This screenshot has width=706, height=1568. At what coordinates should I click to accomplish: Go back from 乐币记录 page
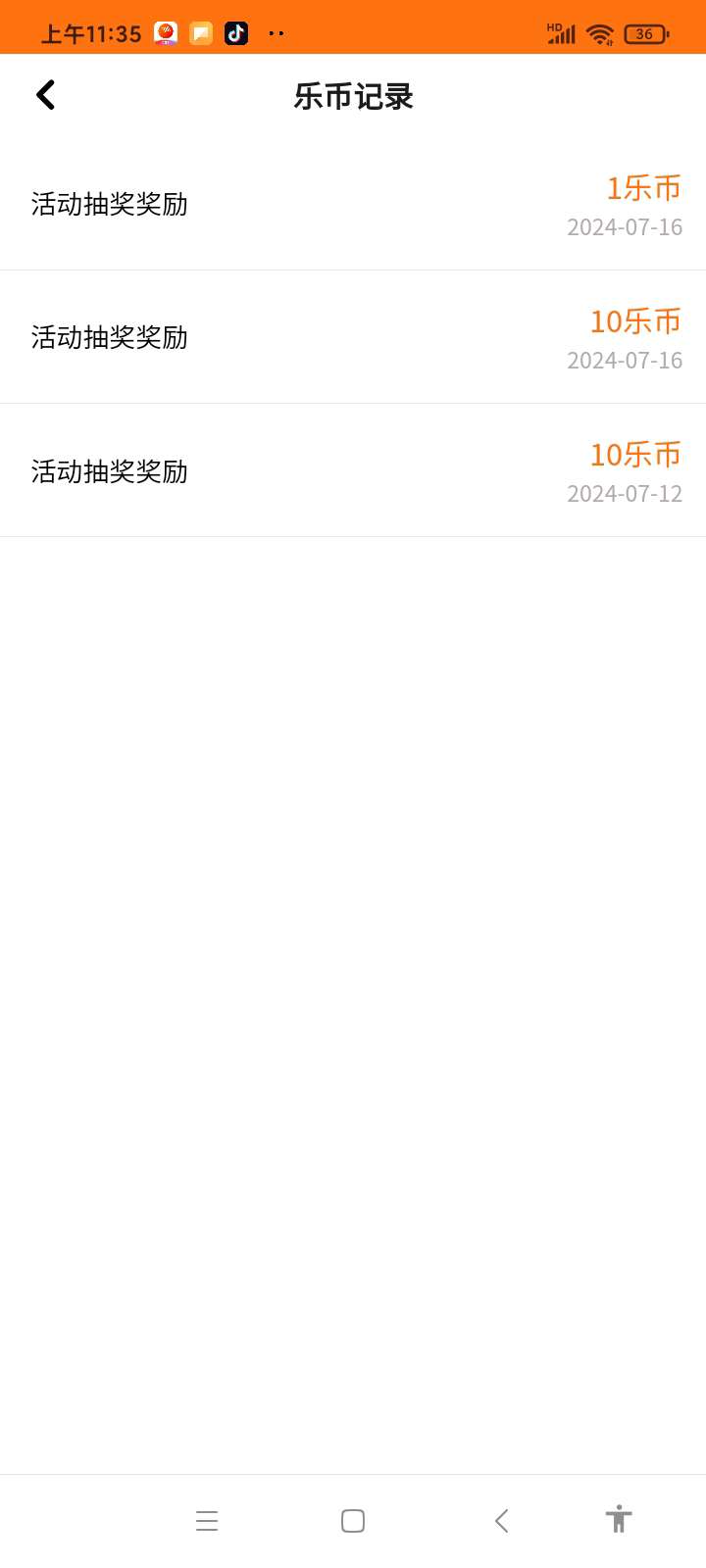point(45,95)
